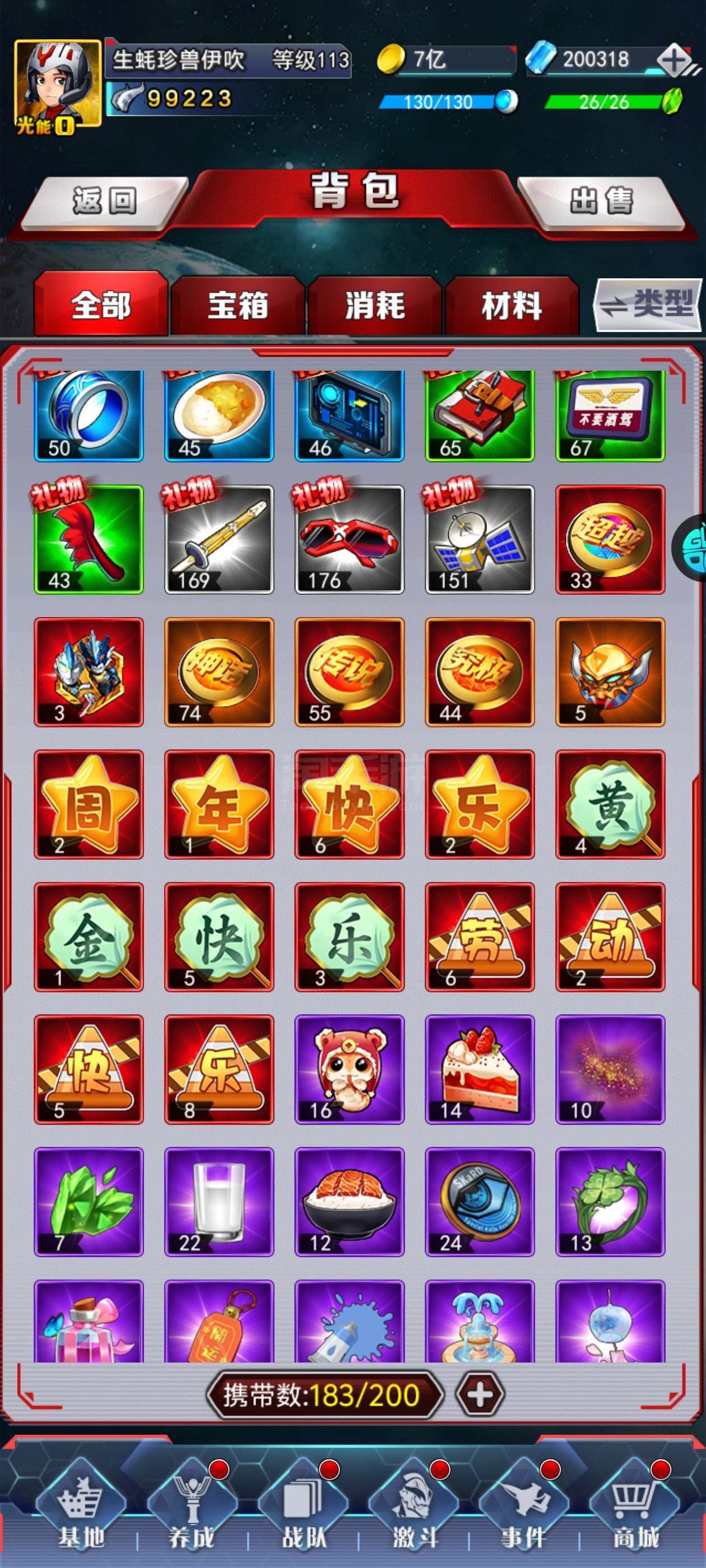The height and width of the screenshot is (1568, 706).
Task: Toggle the 类型 sort button
Action: [x=648, y=305]
